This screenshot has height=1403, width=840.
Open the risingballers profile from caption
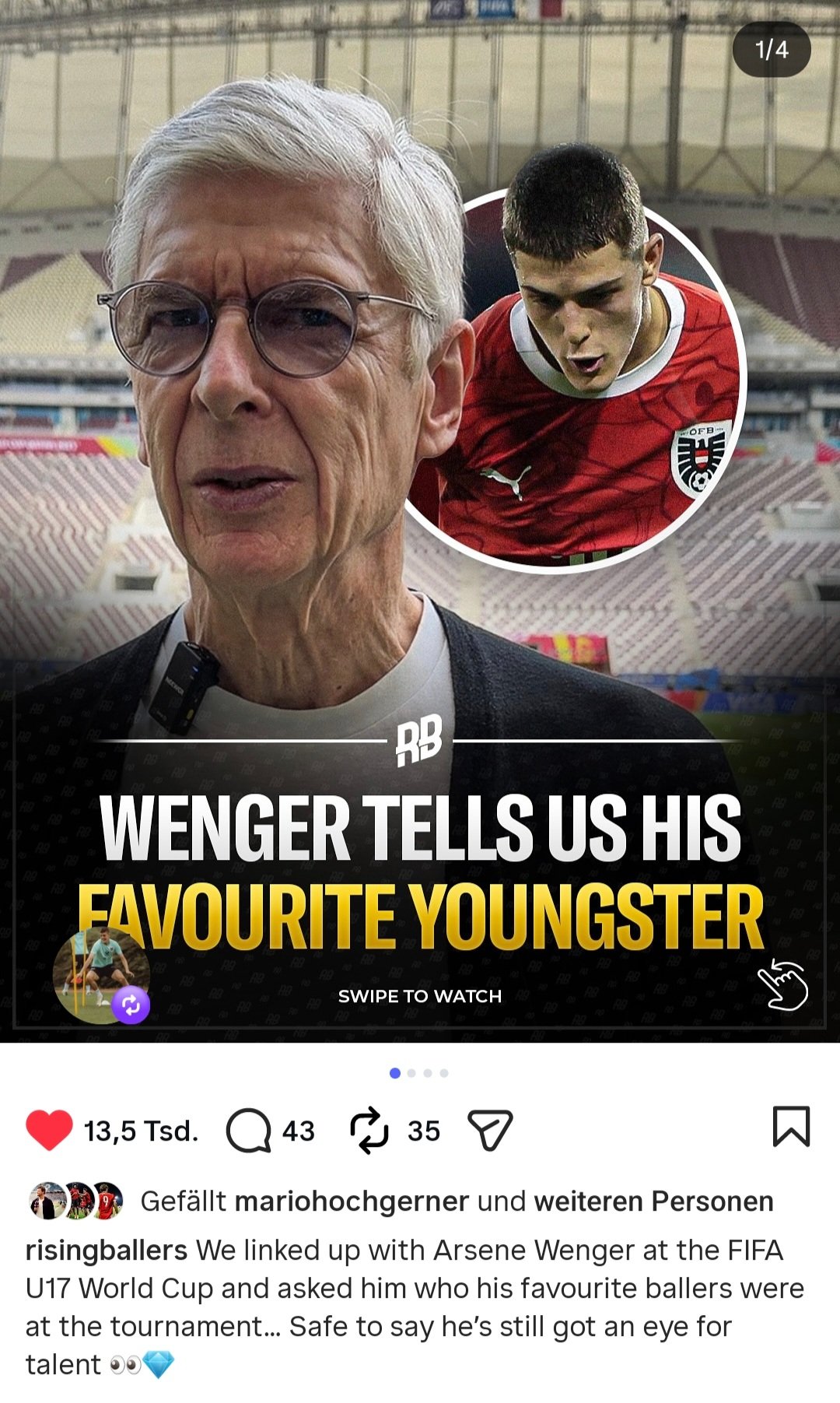[106, 1250]
